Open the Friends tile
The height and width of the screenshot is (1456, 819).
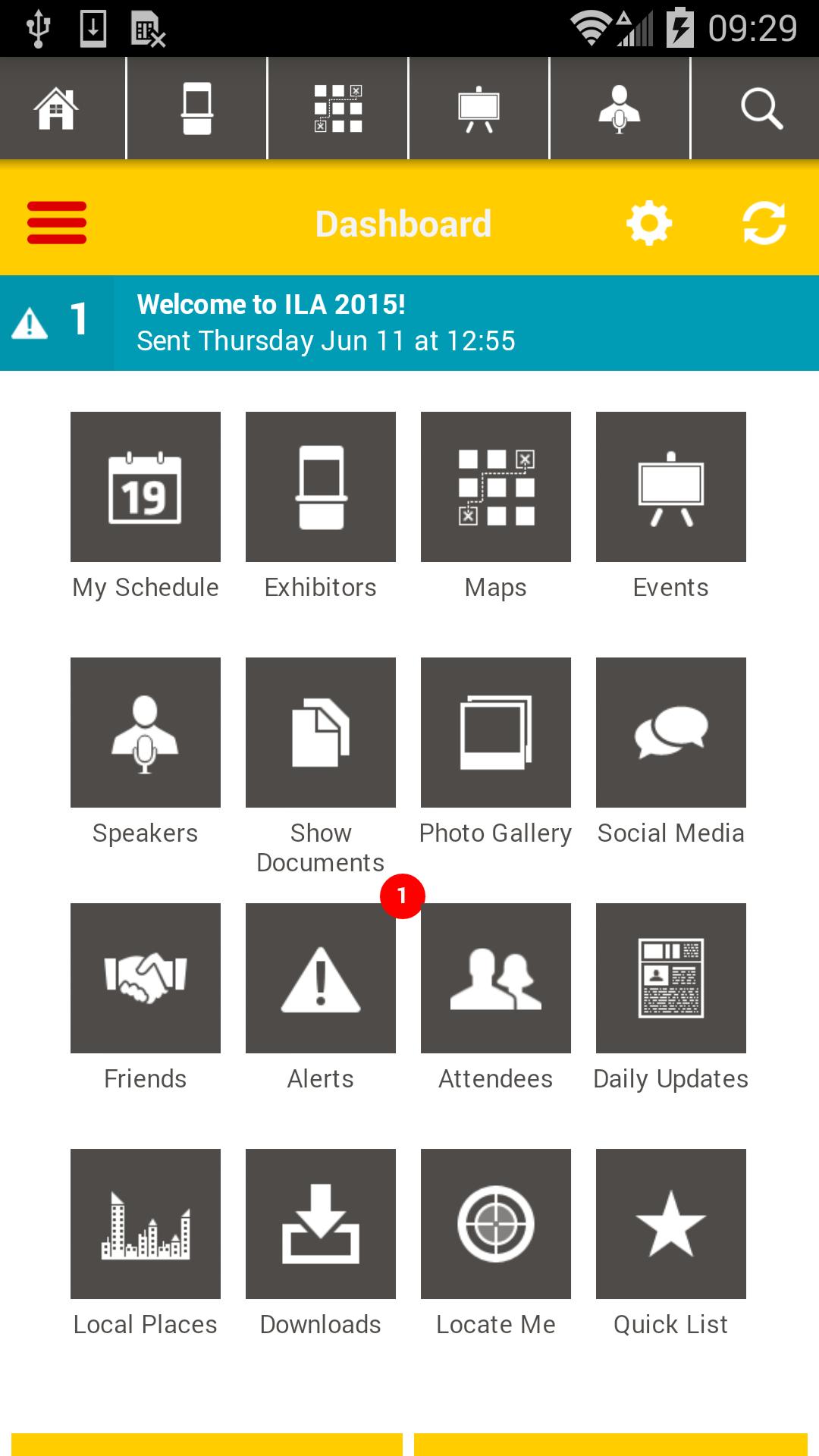[146, 978]
